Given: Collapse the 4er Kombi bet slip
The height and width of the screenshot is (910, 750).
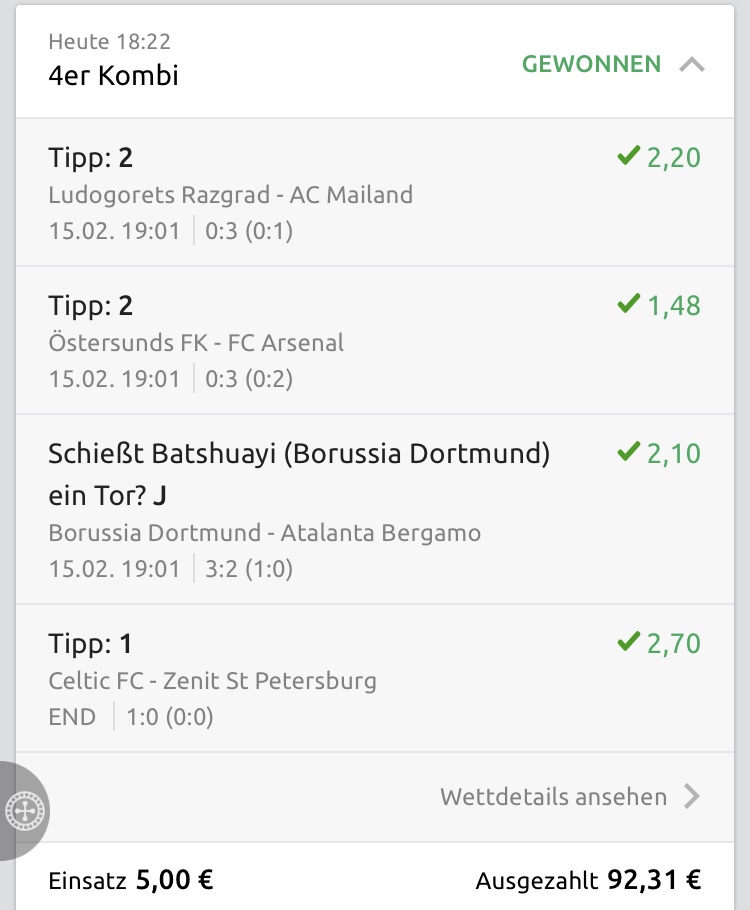Looking at the screenshot, I should point(691,65).
